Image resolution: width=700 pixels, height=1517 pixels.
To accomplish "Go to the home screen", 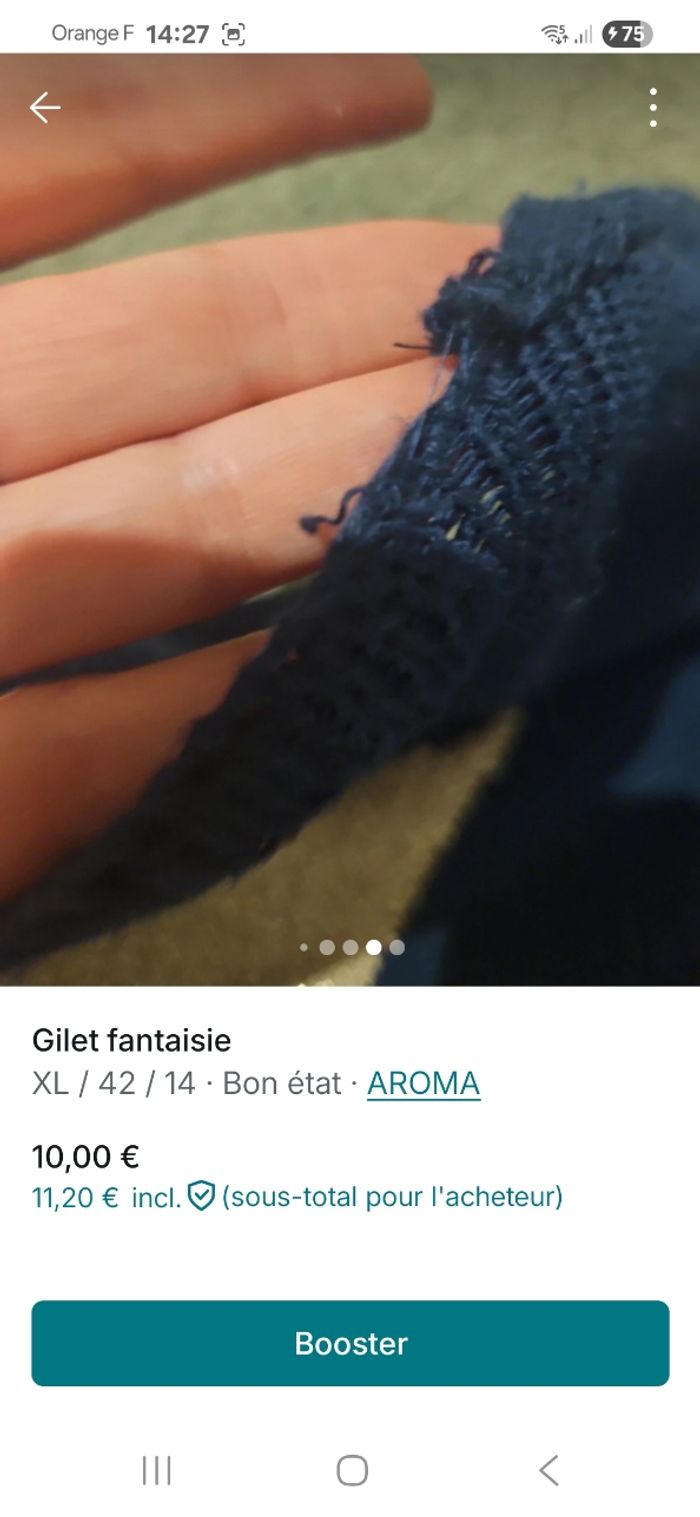I will pyautogui.click(x=352, y=1470).
